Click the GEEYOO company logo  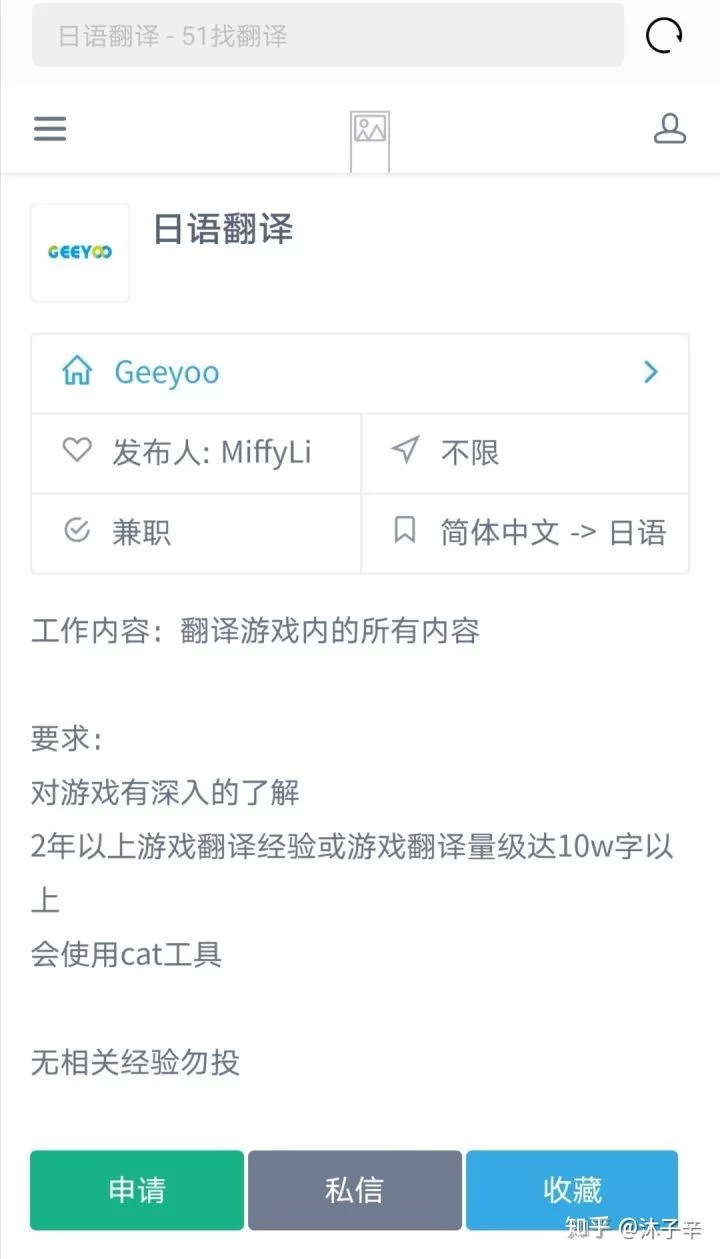click(x=80, y=252)
